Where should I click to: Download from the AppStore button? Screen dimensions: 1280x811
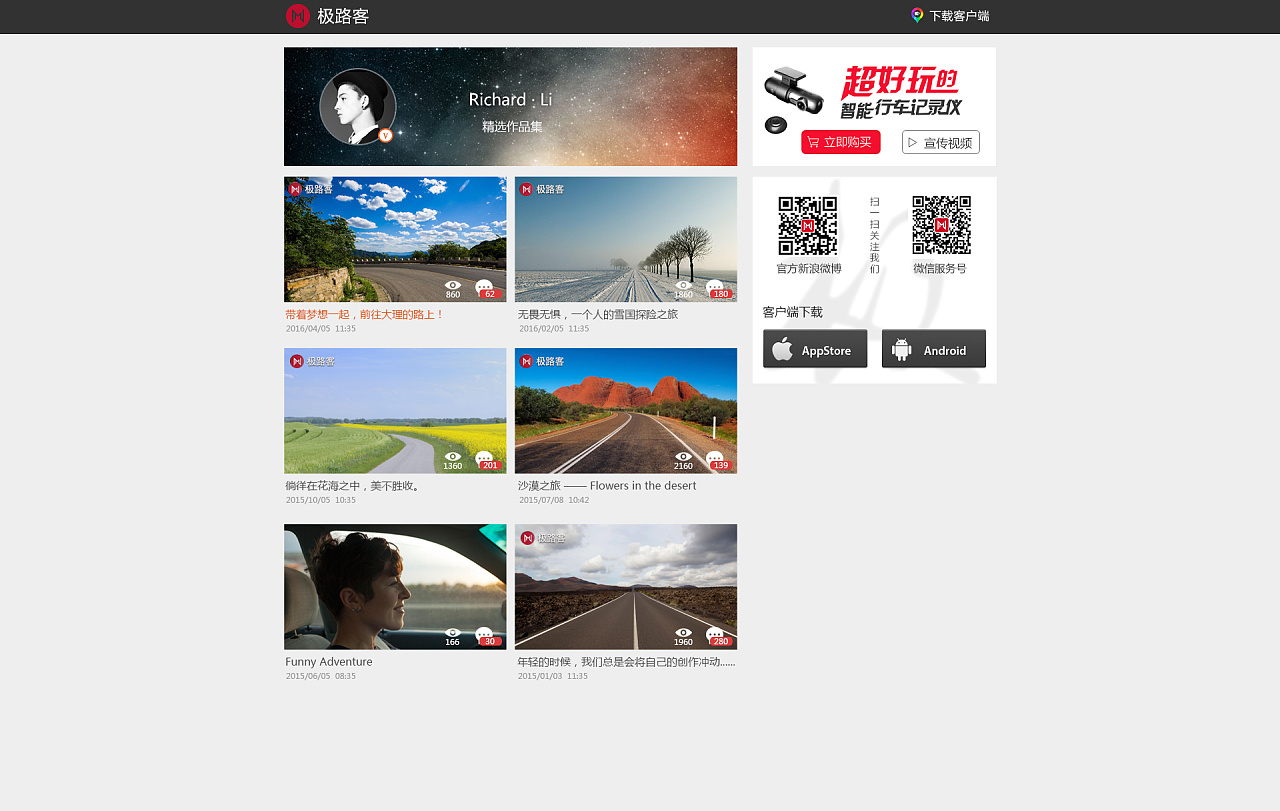(x=815, y=349)
